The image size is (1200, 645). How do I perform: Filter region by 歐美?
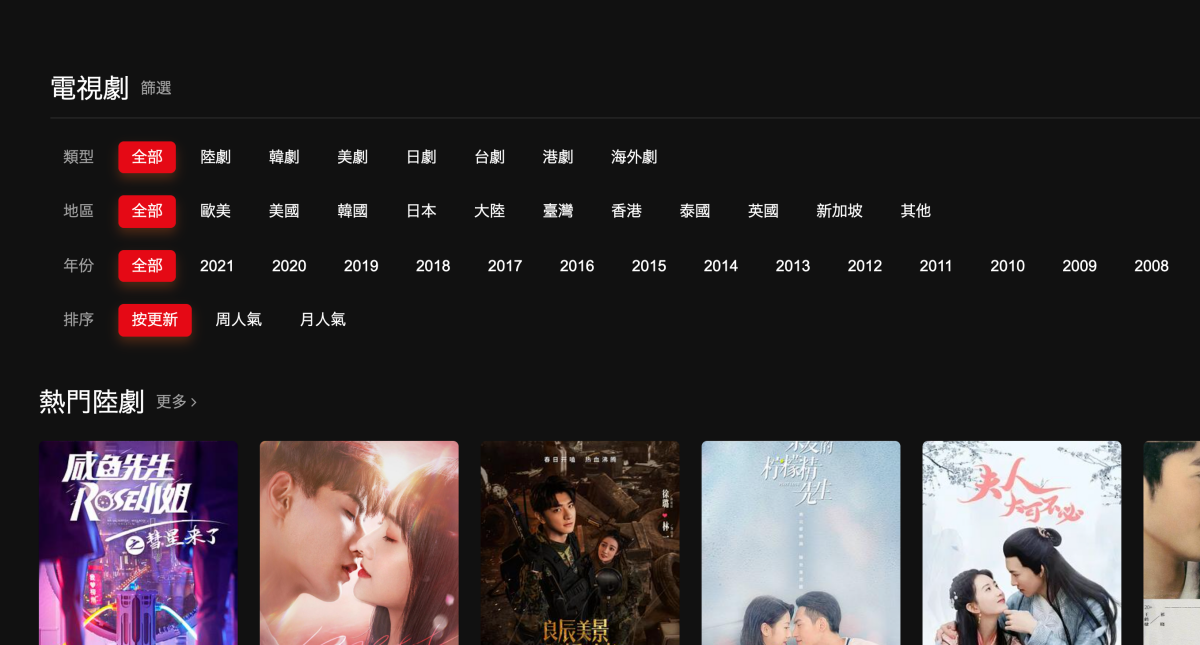tap(215, 211)
